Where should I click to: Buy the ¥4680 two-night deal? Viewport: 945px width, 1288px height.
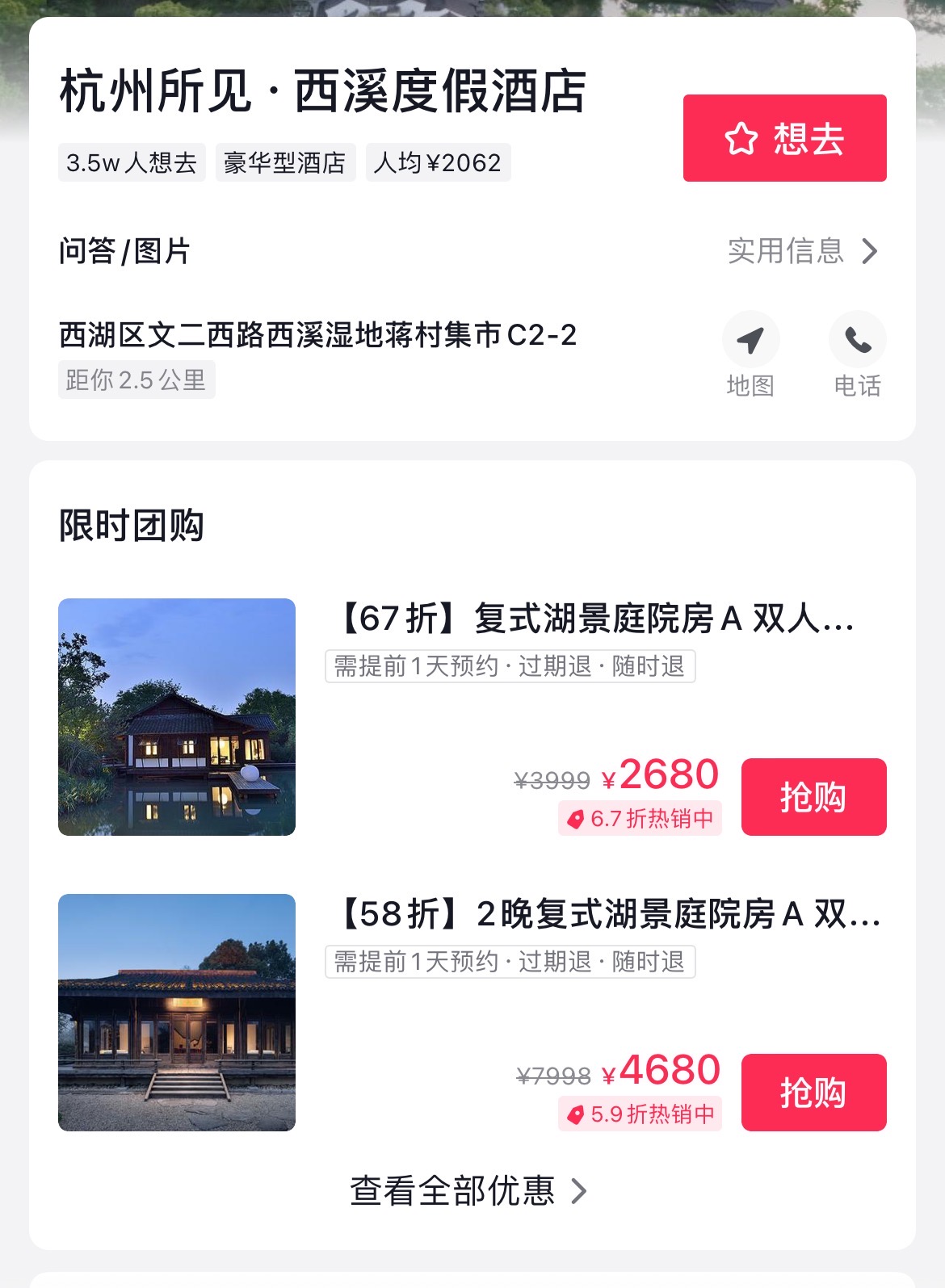pos(813,1093)
